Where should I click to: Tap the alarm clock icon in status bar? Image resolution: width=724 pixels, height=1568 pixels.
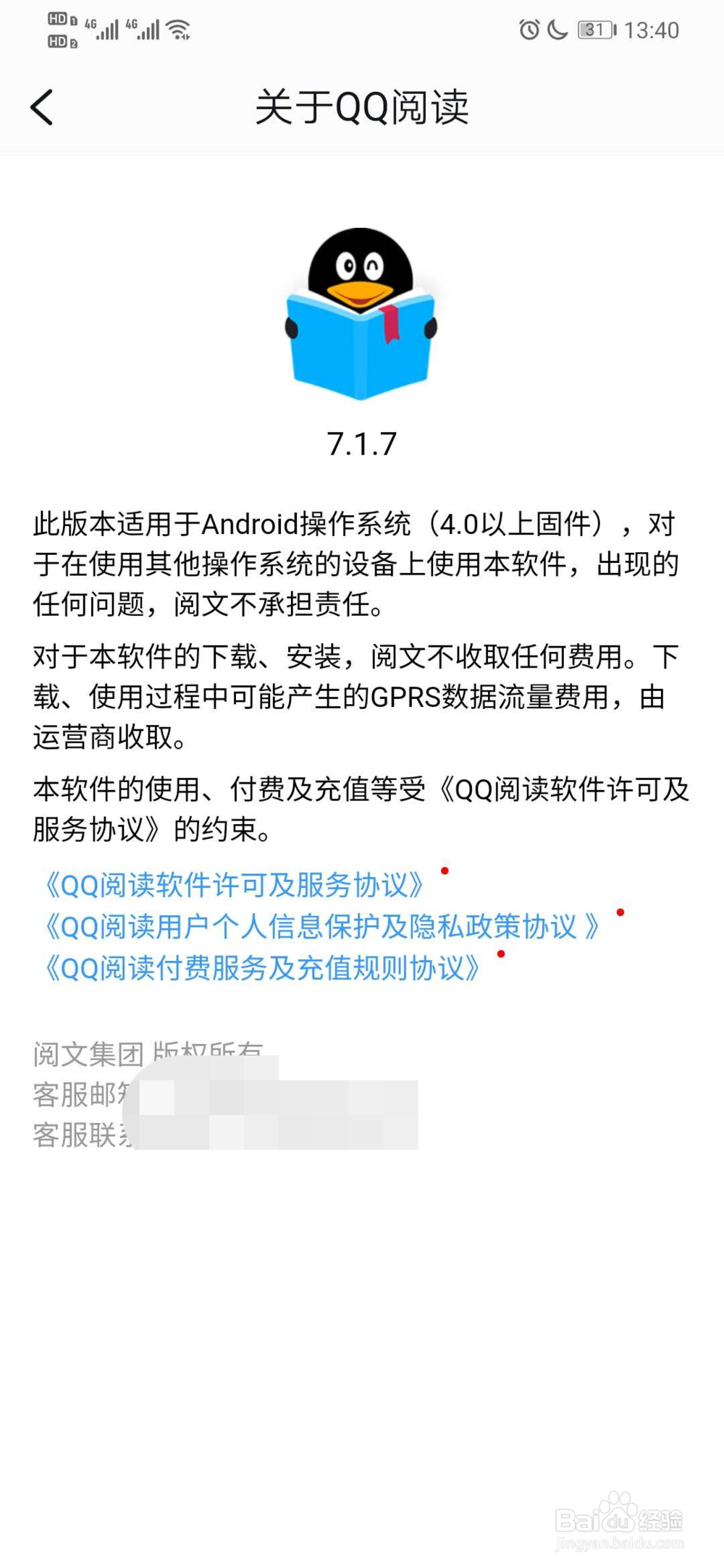[x=528, y=29]
